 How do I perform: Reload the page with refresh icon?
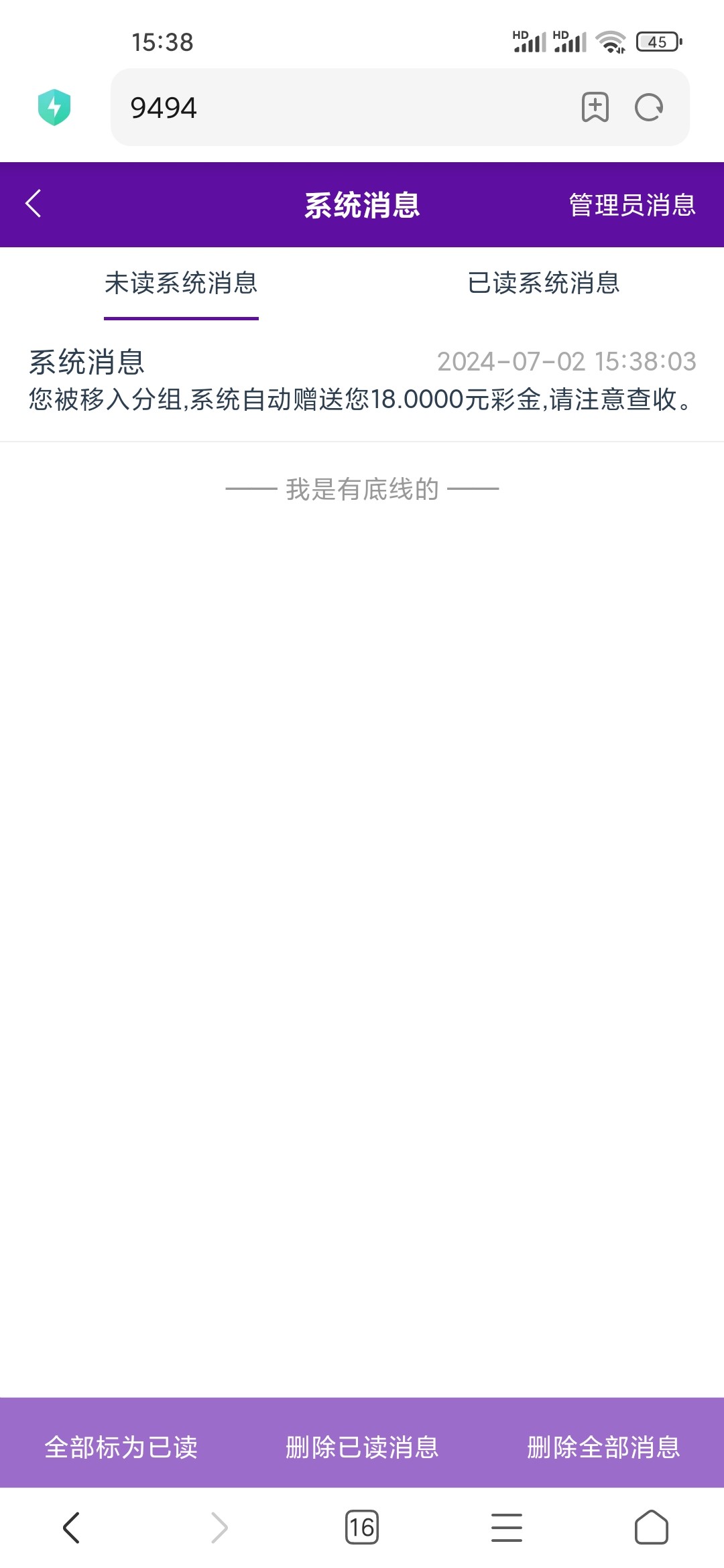point(649,107)
